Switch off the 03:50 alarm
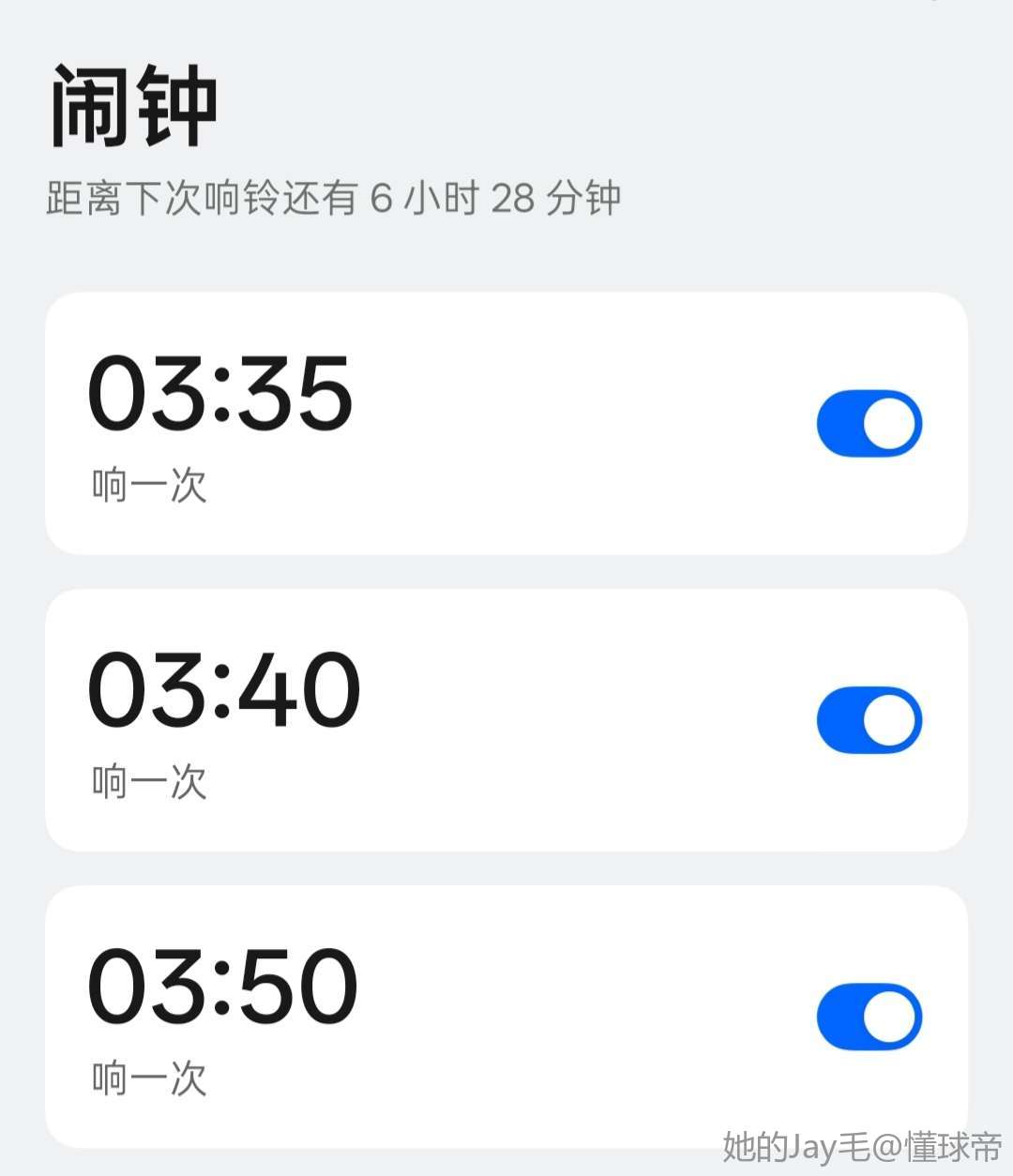 click(x=869, y=1017)
